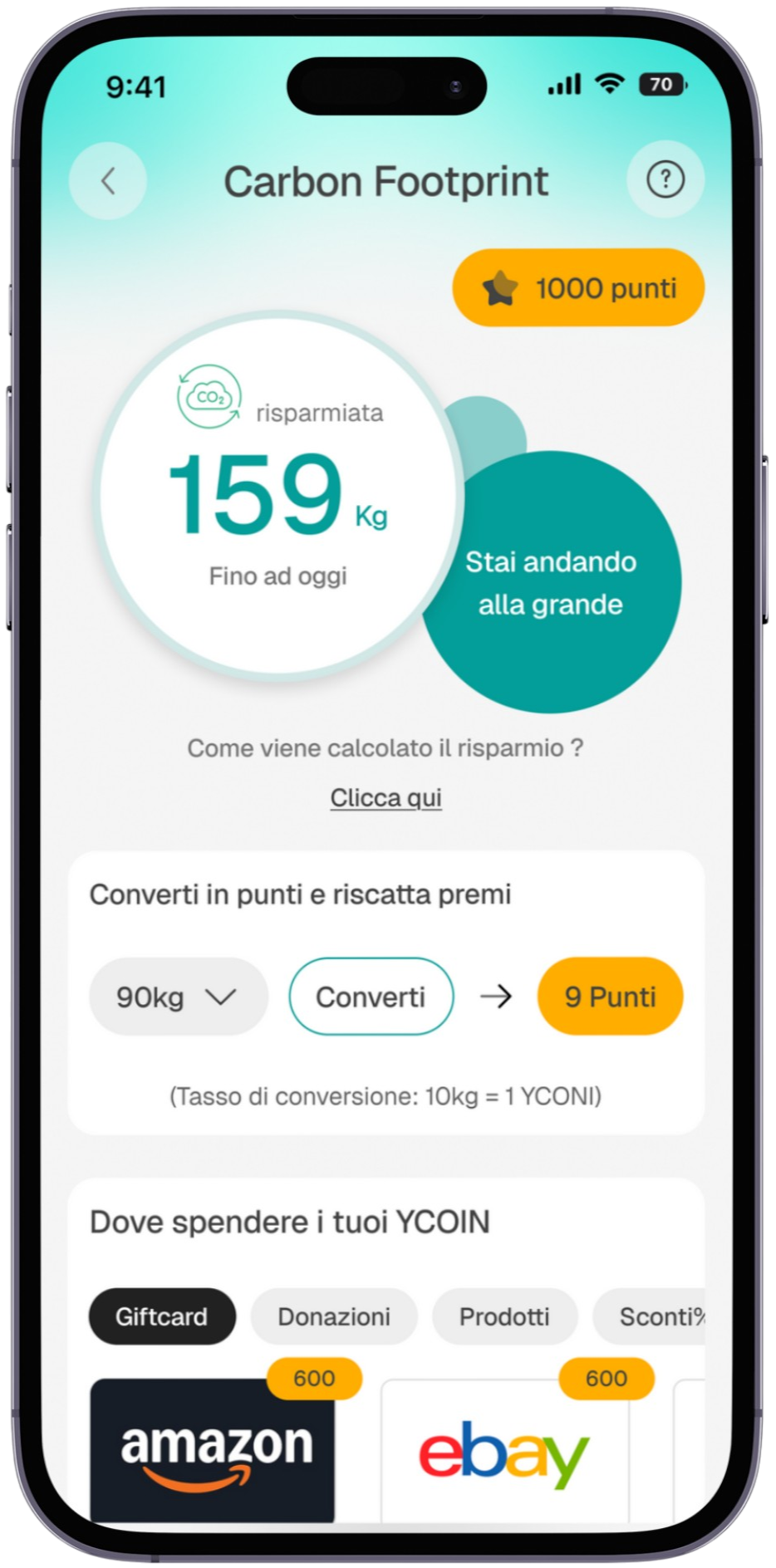Switch to the Donazioni category

(334, 1316)
